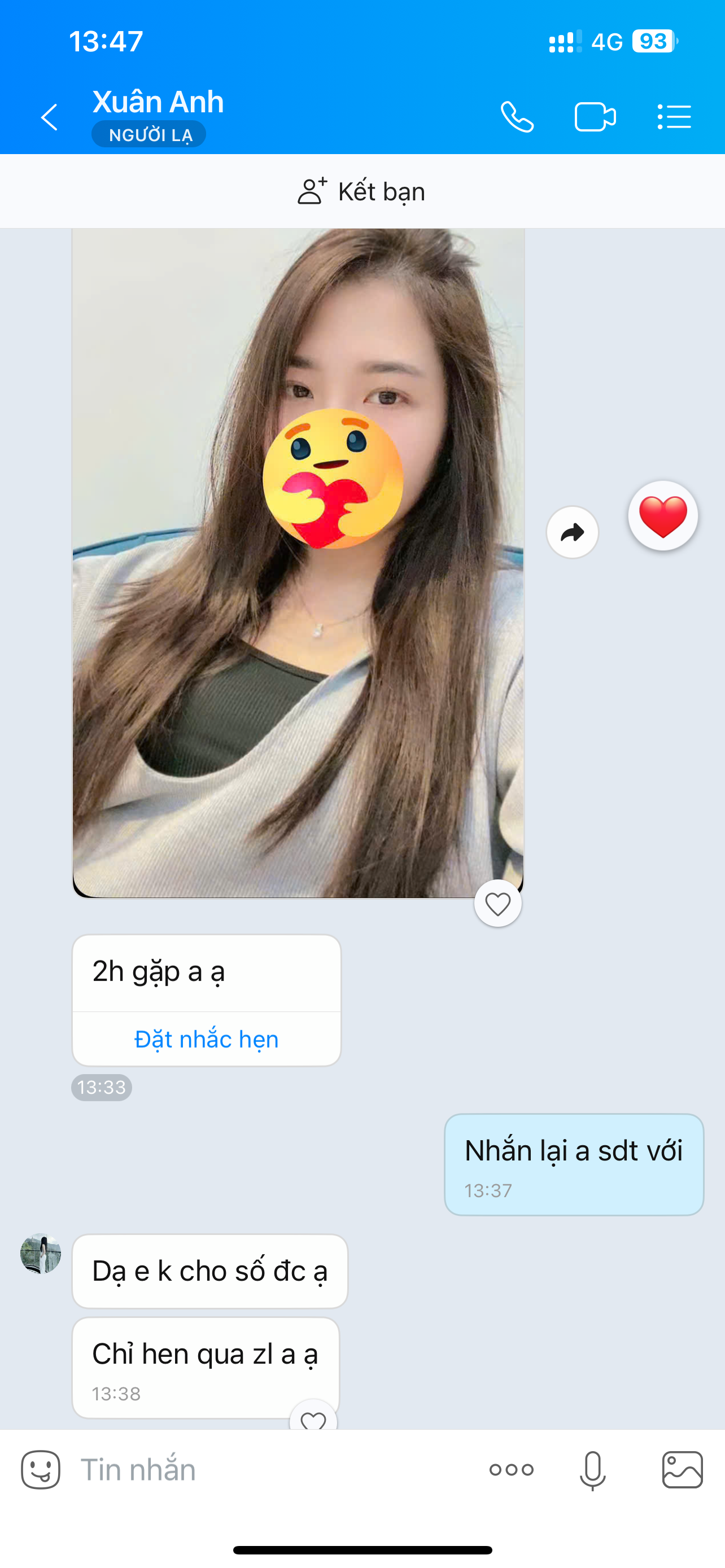725x1568 pixels.
Task: Forward the photo with the share arrow
Action: click(x=572, y=533)
